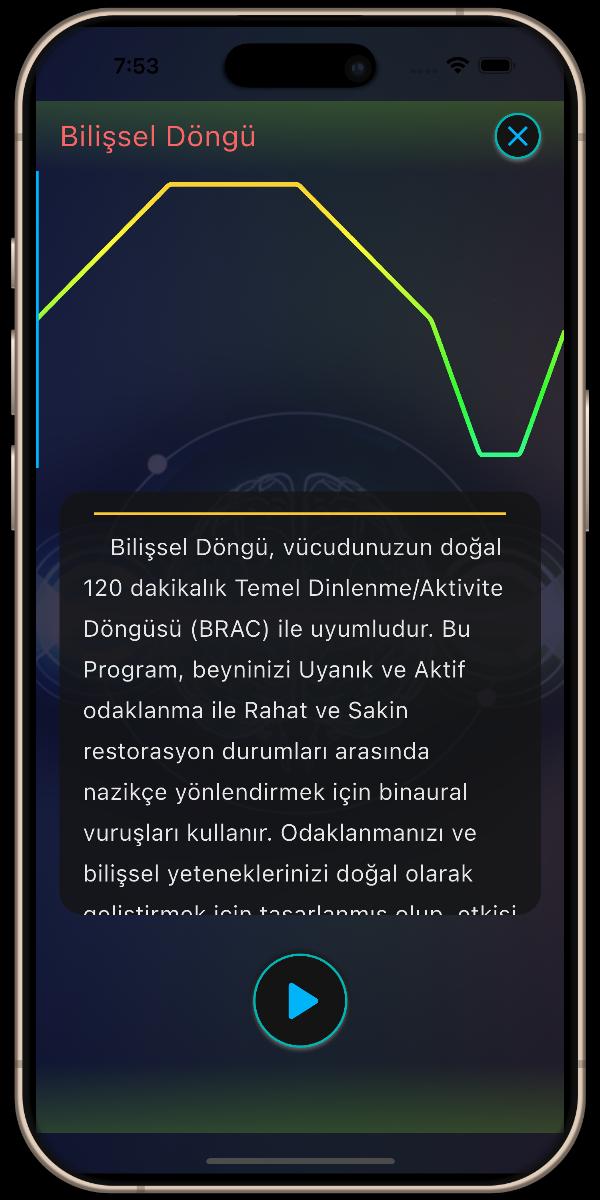The width and height of the screenshot is (600, 1200).
Task: Start playing the Bilişsel Döngü program
Action: click(x=300, y=1000)
